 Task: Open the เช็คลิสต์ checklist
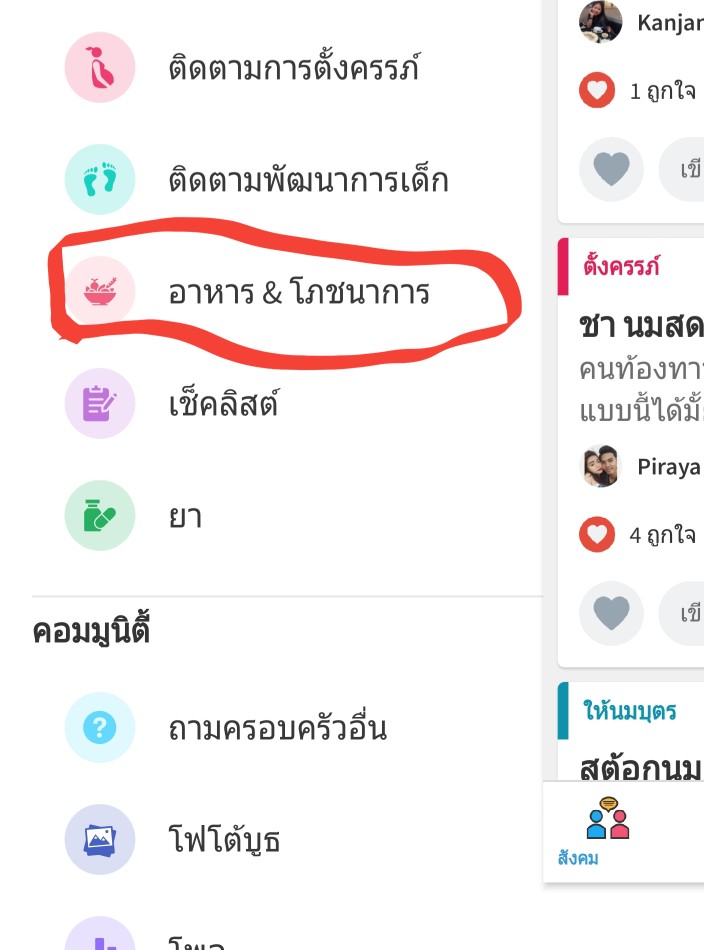coord(222,405)
